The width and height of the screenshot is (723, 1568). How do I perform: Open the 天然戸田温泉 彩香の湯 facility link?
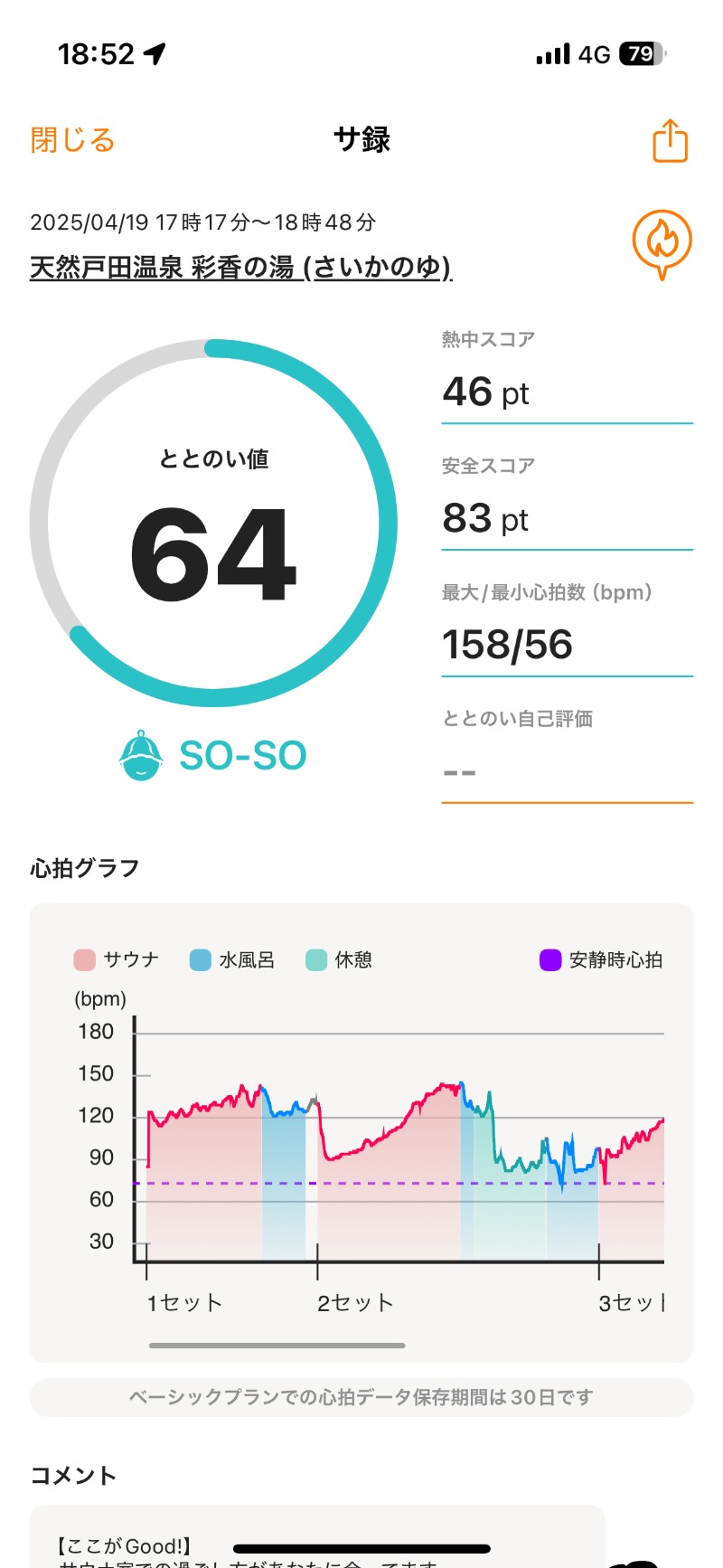[x=240, y=267]
